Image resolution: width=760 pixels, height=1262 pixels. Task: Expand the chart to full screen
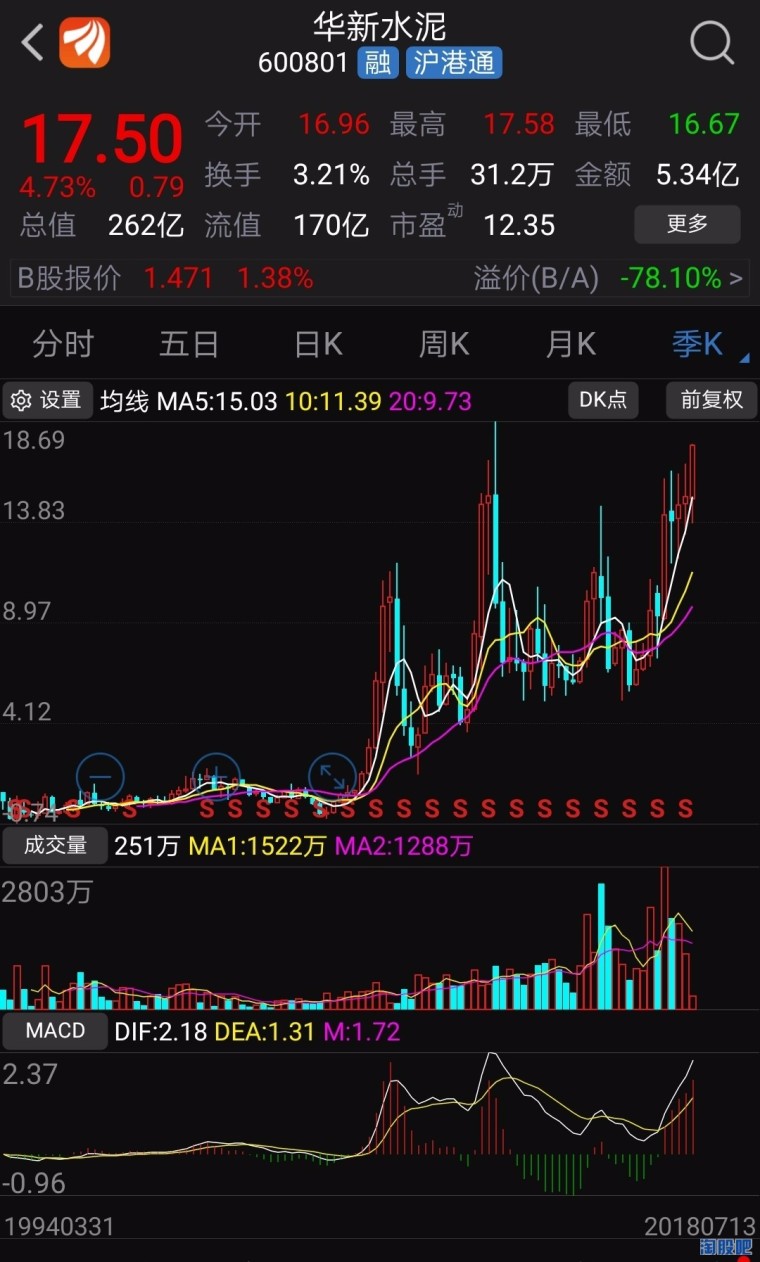pos(332,777)
